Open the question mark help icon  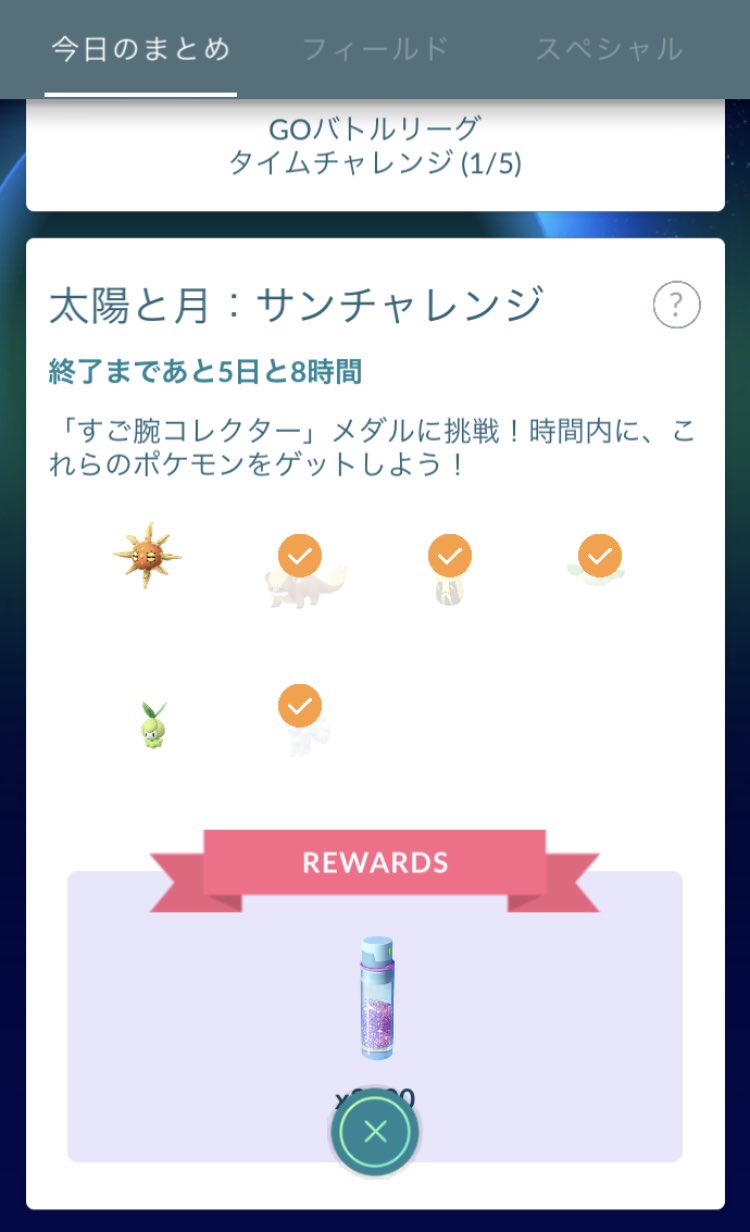tap(677, 304)
